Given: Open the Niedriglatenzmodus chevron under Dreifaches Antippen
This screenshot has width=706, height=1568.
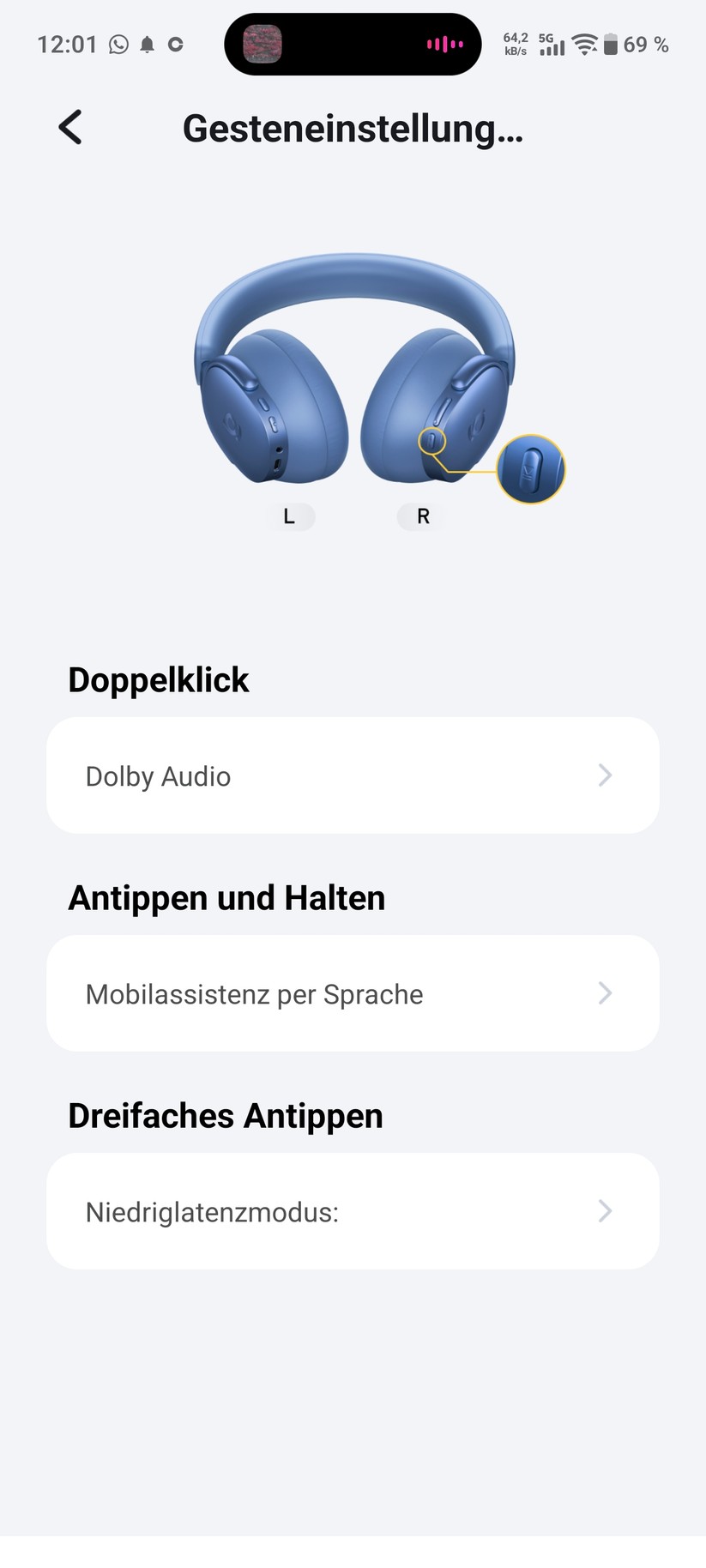Looking at the screenshot, I should (x=605, y=1210).
